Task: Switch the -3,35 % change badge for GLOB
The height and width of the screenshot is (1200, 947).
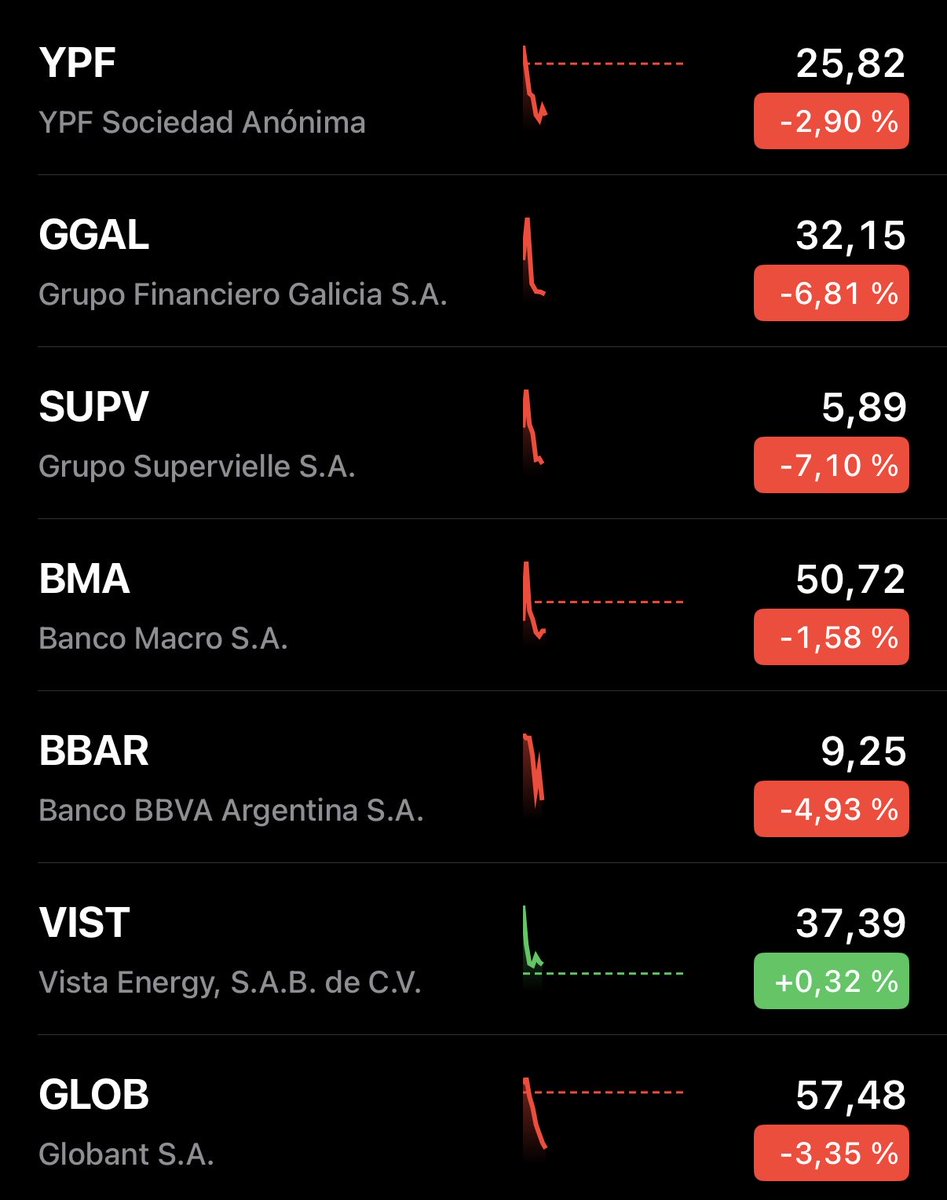Action: [831, 1153]
